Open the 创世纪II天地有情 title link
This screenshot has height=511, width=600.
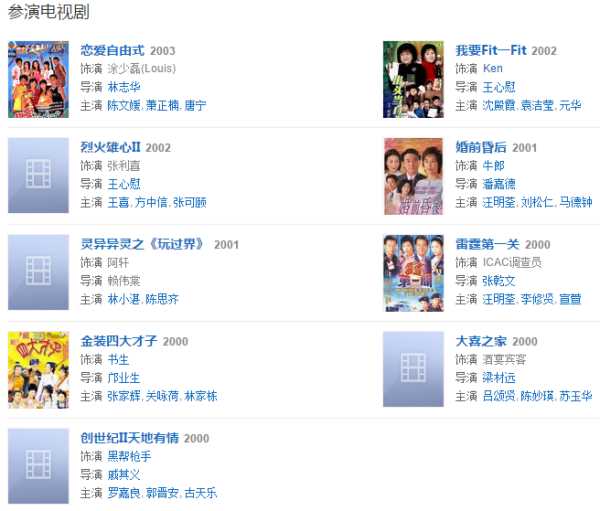point(130,438)
